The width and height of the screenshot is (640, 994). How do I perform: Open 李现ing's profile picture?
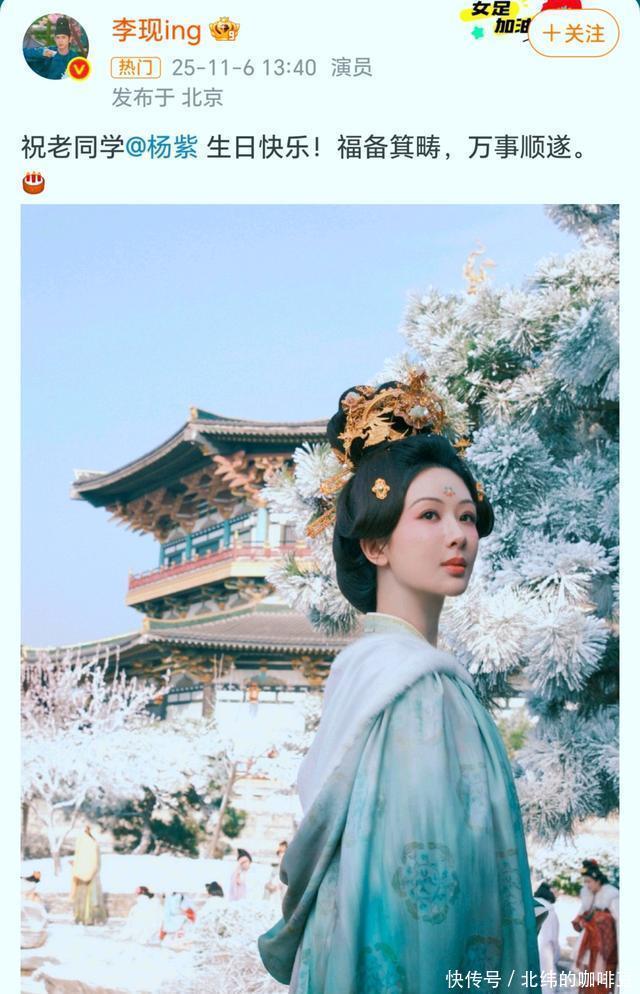(x=55, y=47)
